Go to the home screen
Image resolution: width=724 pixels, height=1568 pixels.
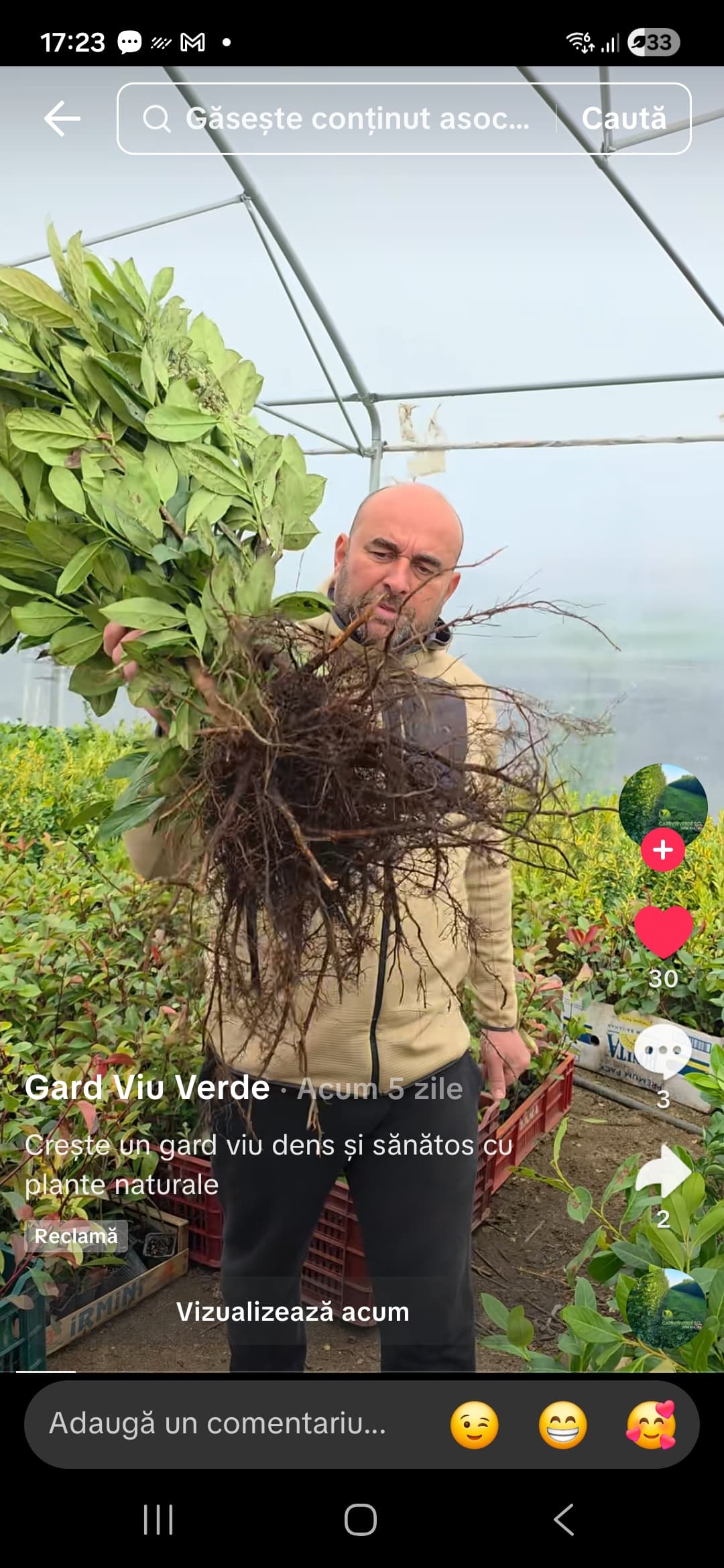(361, 1519)
